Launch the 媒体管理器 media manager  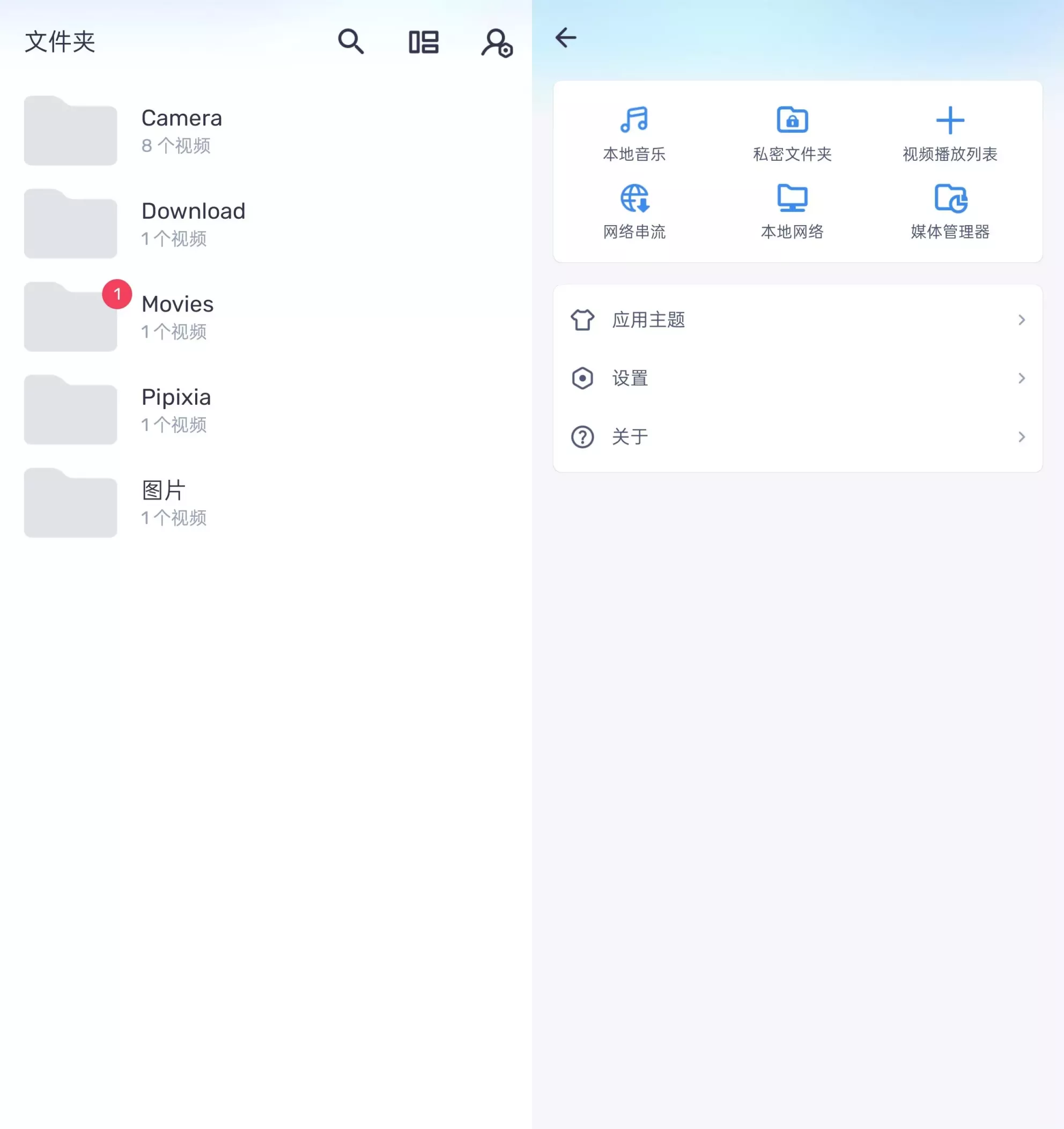[949, 211]
